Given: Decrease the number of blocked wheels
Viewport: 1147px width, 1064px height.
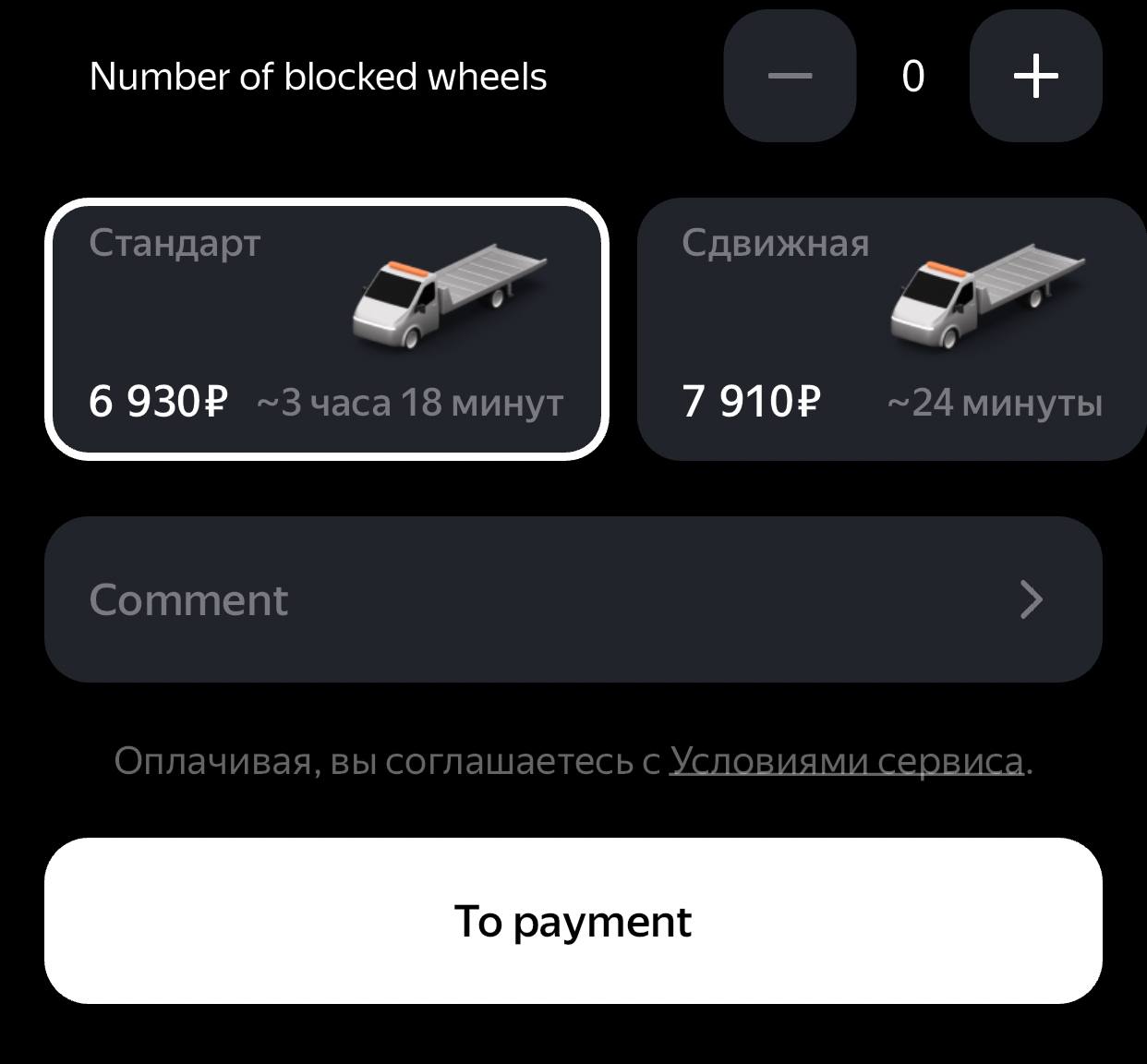Looking at the screenshot, I should coord(790,76).
